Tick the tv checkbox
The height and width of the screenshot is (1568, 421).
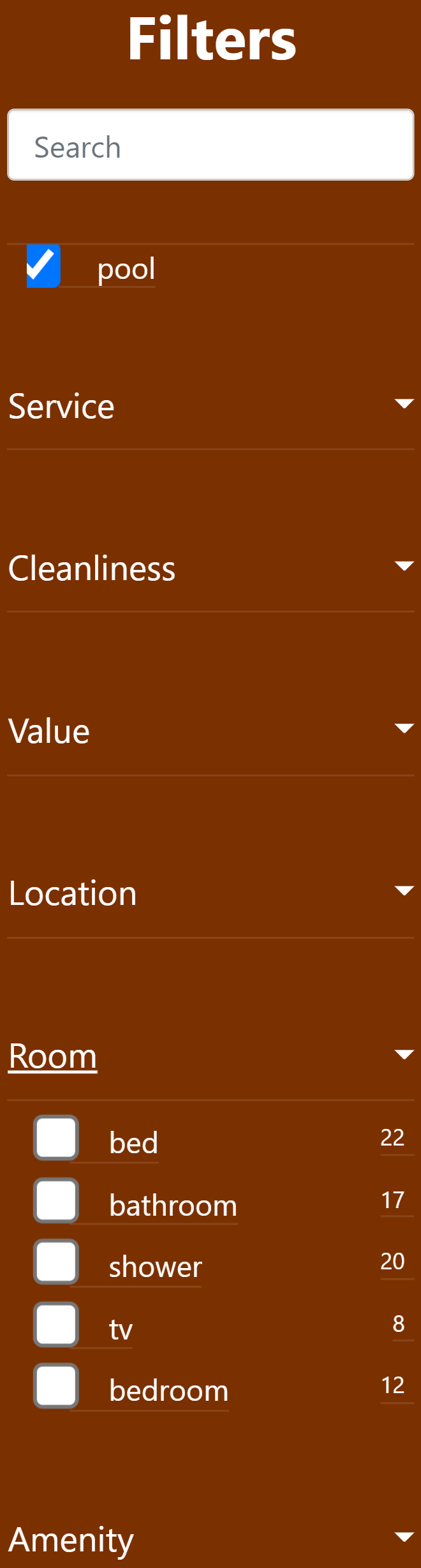click(56, 1324)
